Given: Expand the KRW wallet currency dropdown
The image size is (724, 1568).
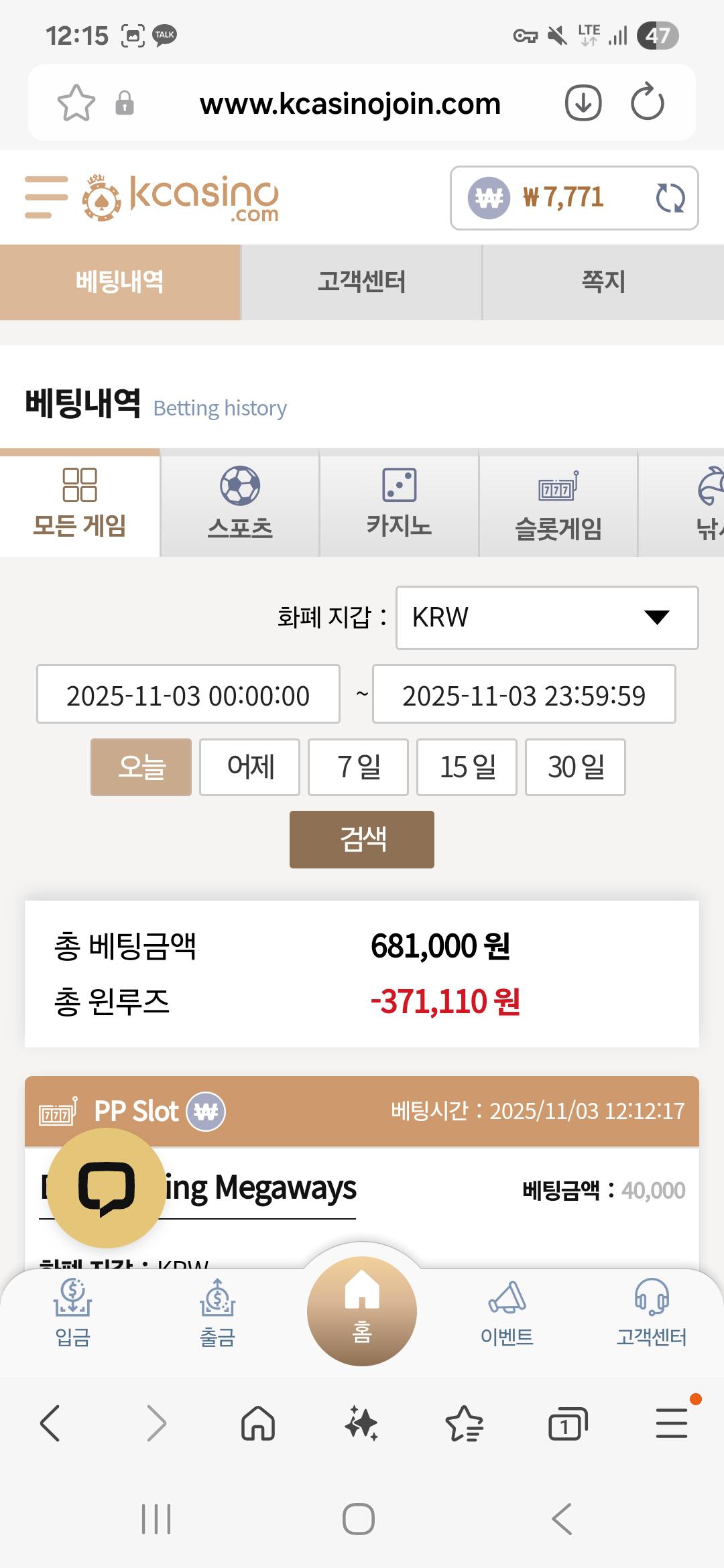Looking at the screenshot, I should 546,617.
